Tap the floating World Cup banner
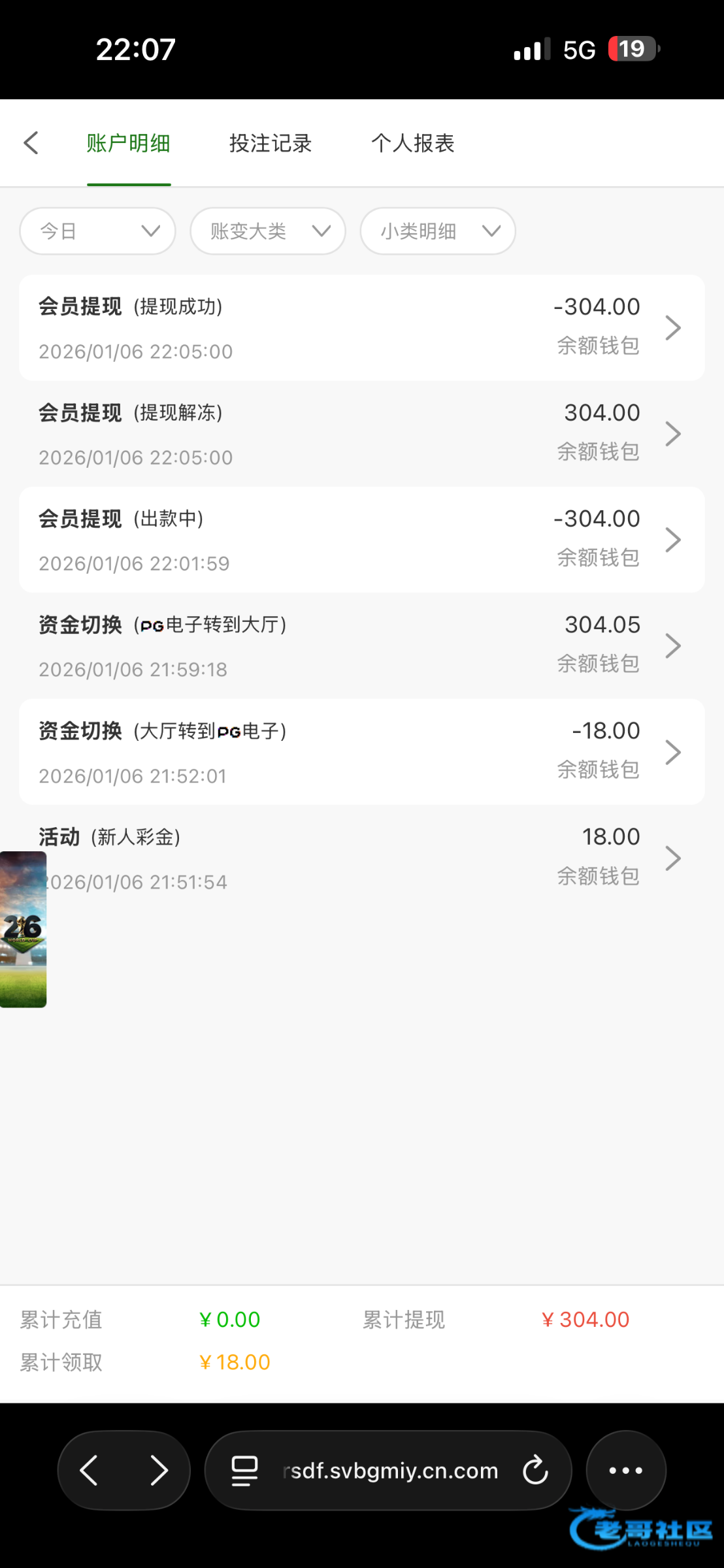Image resolution: width=724 pixels, height=1568 pixels. [23, 929]
